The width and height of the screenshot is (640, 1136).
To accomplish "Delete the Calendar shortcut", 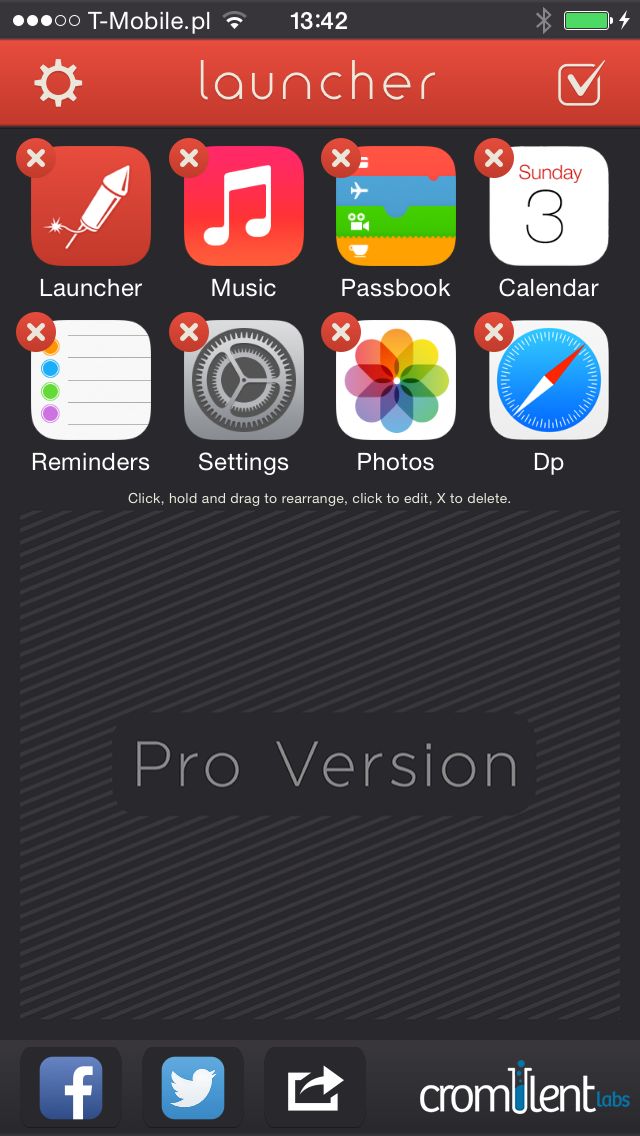I will tap(494, 158).
